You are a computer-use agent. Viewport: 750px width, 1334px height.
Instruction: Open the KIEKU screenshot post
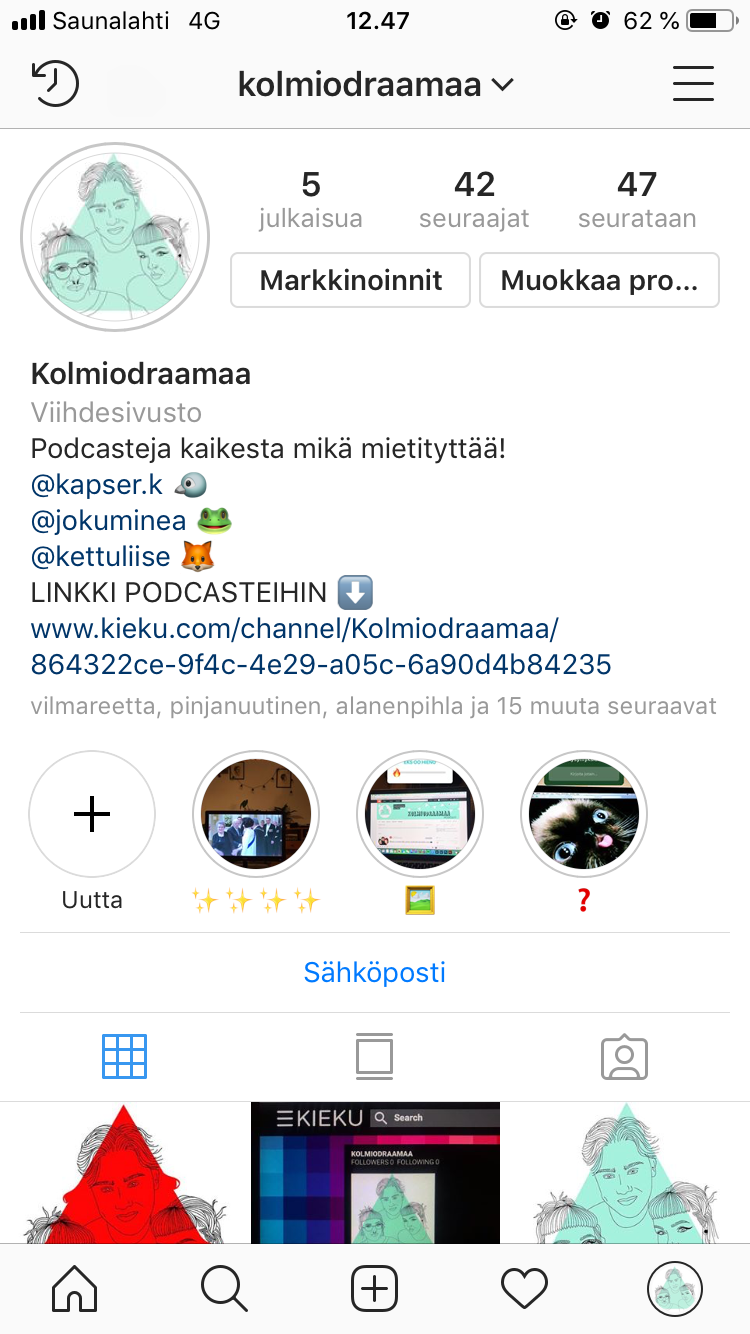click(x=375, y=1172)
